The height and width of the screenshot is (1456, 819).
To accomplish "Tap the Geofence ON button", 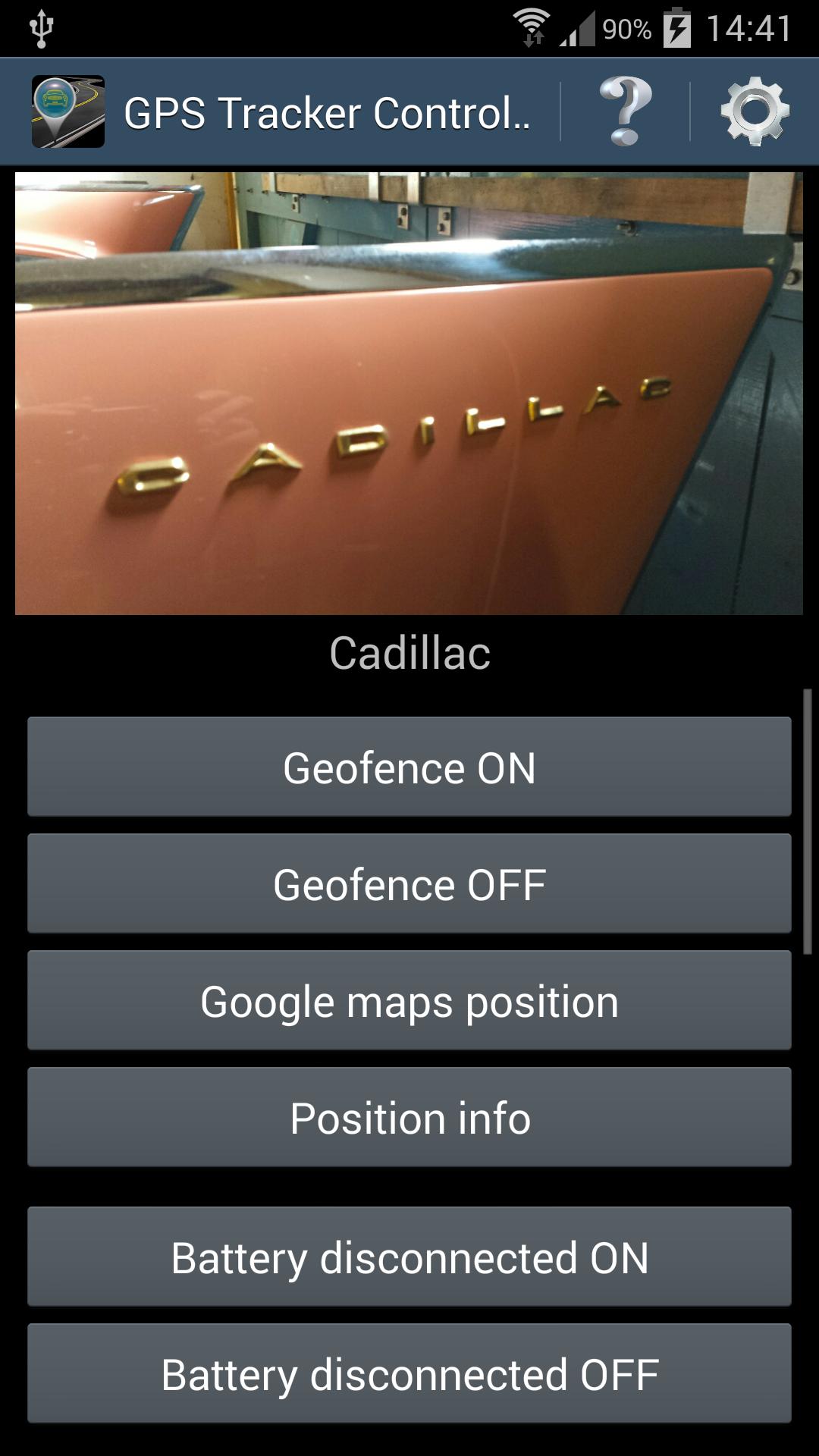I will (409, 767).
